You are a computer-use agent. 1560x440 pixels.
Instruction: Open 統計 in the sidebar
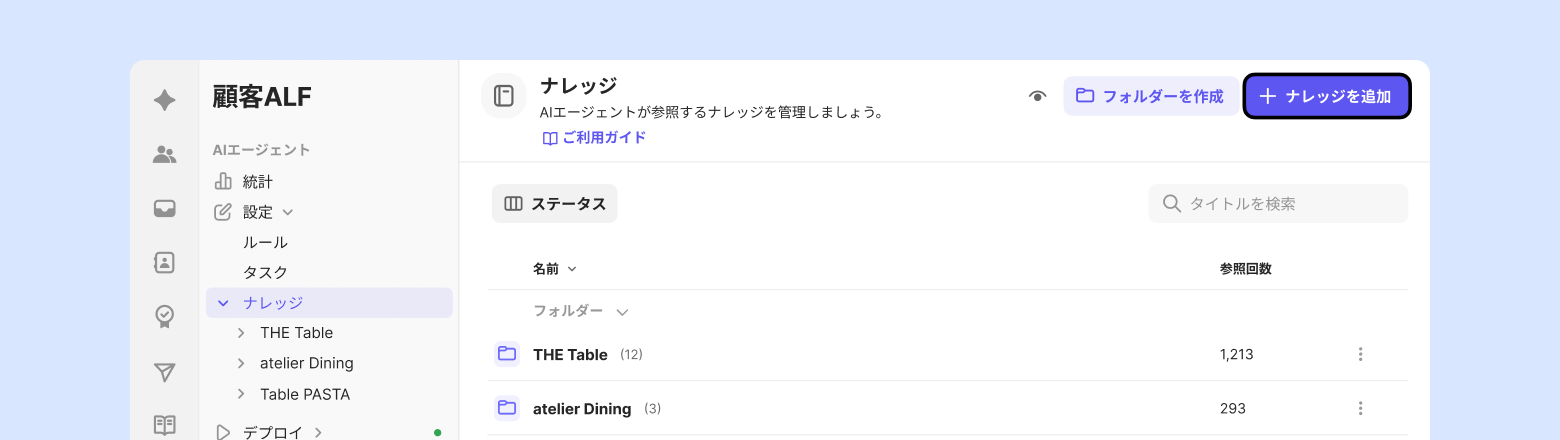(x=257, y=182)
